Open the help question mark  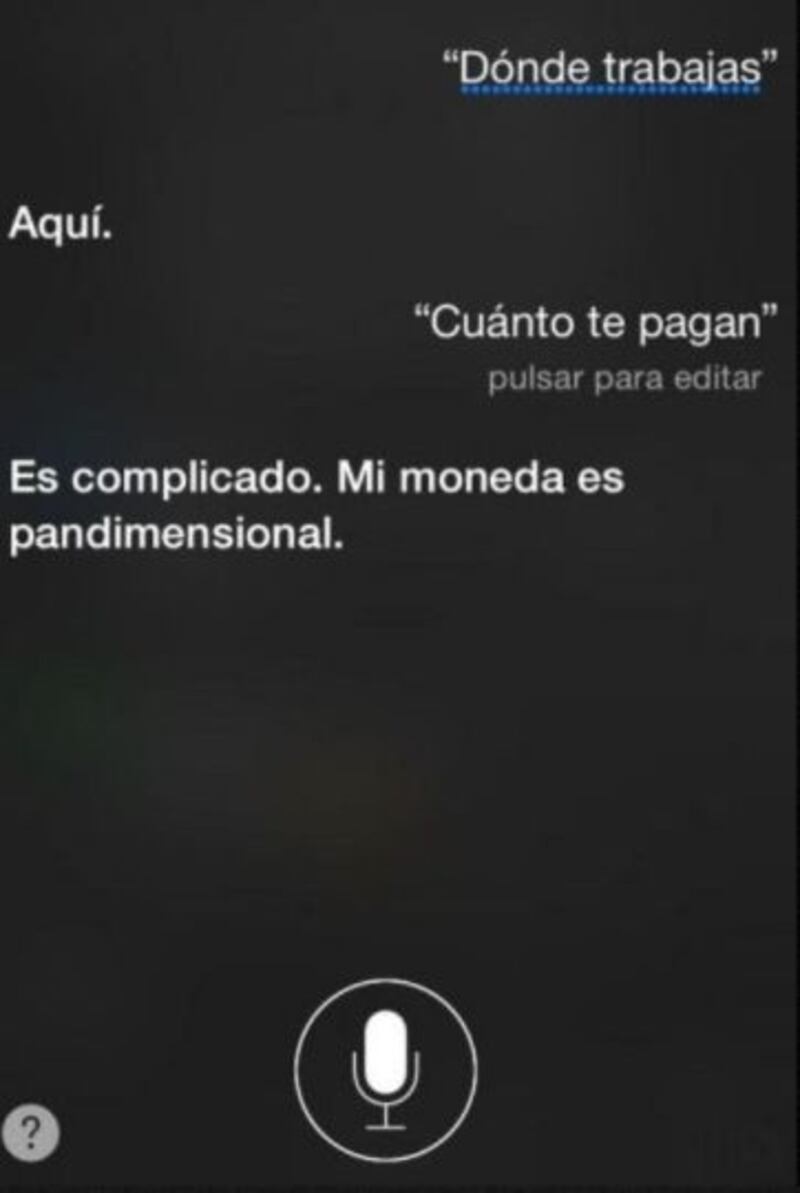click(x=31, y=1133)
